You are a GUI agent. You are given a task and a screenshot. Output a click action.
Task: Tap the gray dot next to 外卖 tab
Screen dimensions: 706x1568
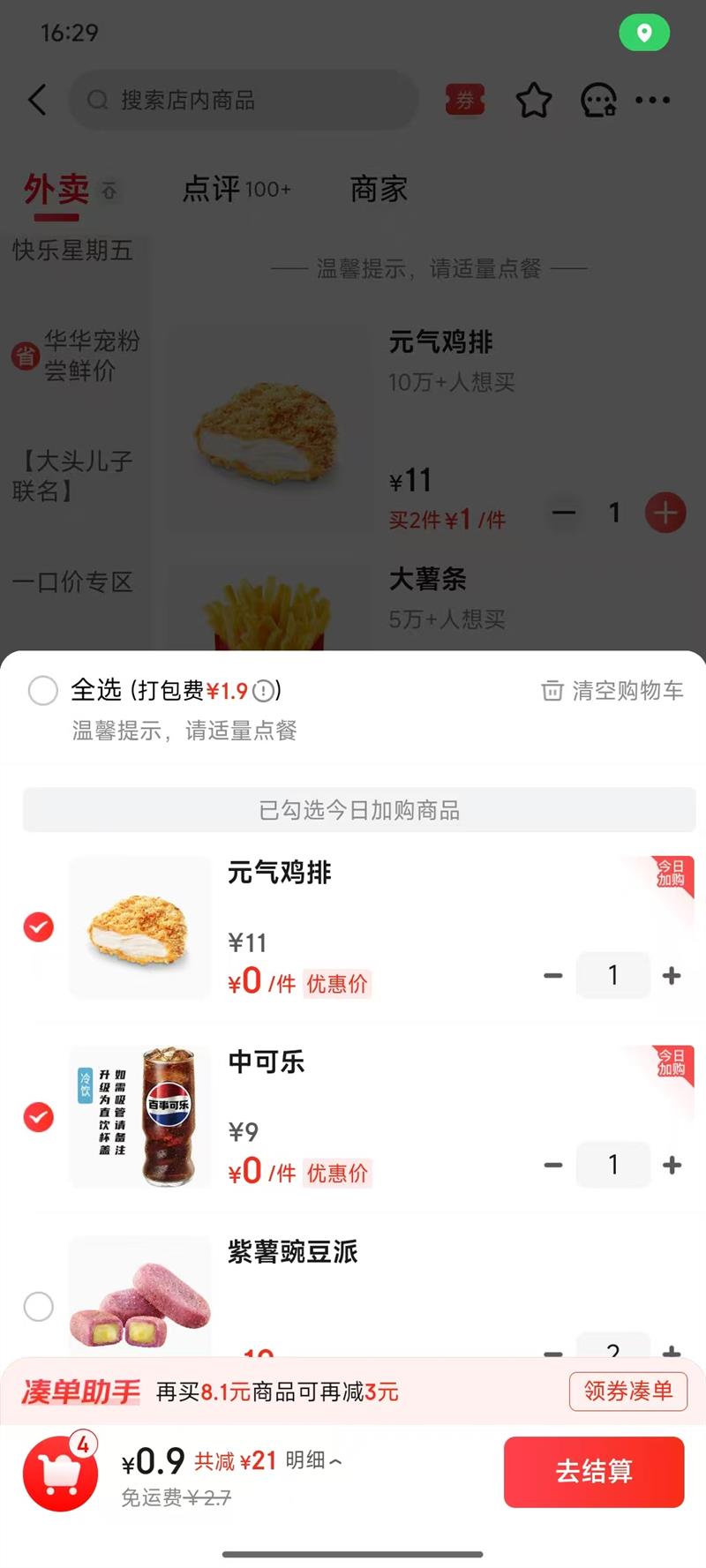108,191
